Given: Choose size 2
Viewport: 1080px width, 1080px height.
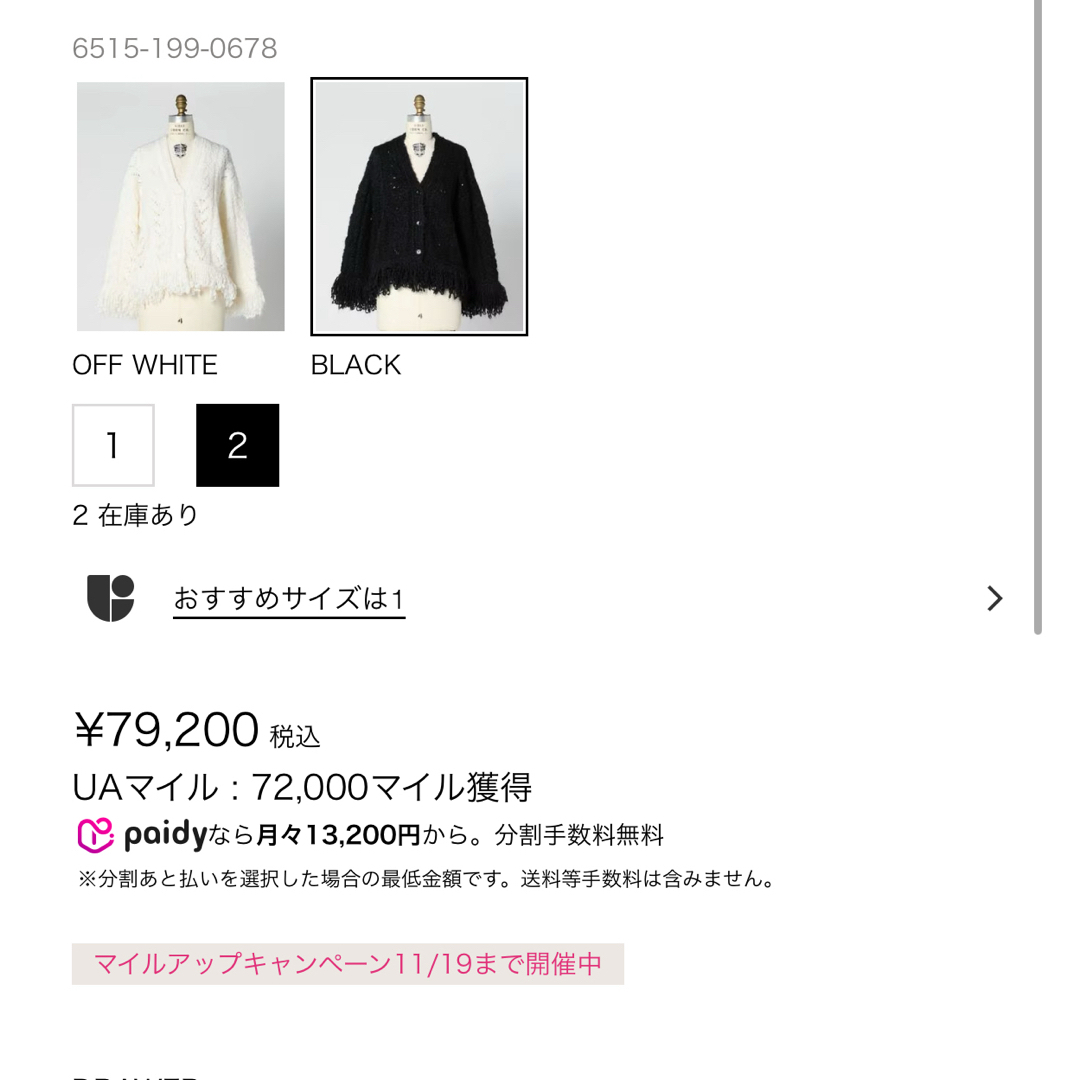Looking at the screenshot, I should [237, 445].
